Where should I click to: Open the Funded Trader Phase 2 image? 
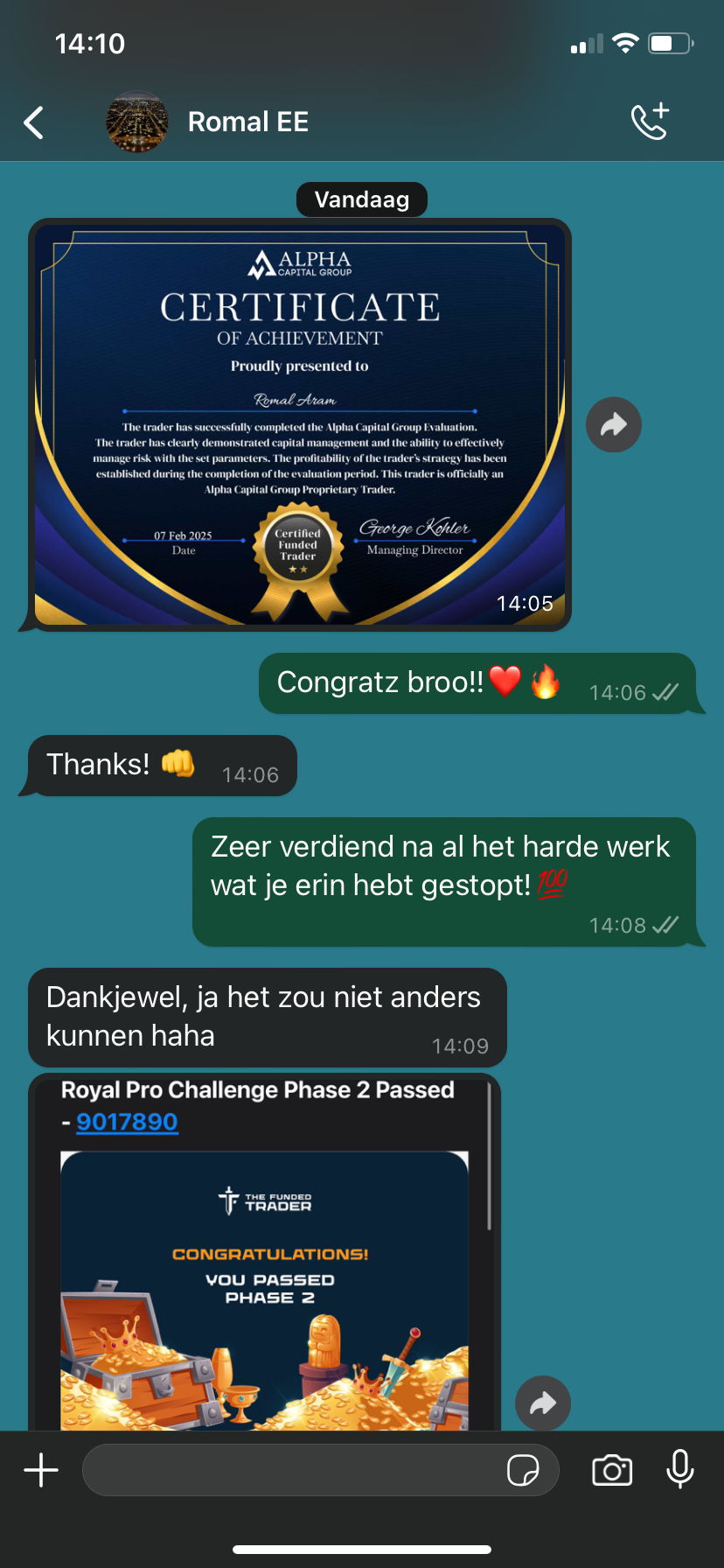(264, 1291)
